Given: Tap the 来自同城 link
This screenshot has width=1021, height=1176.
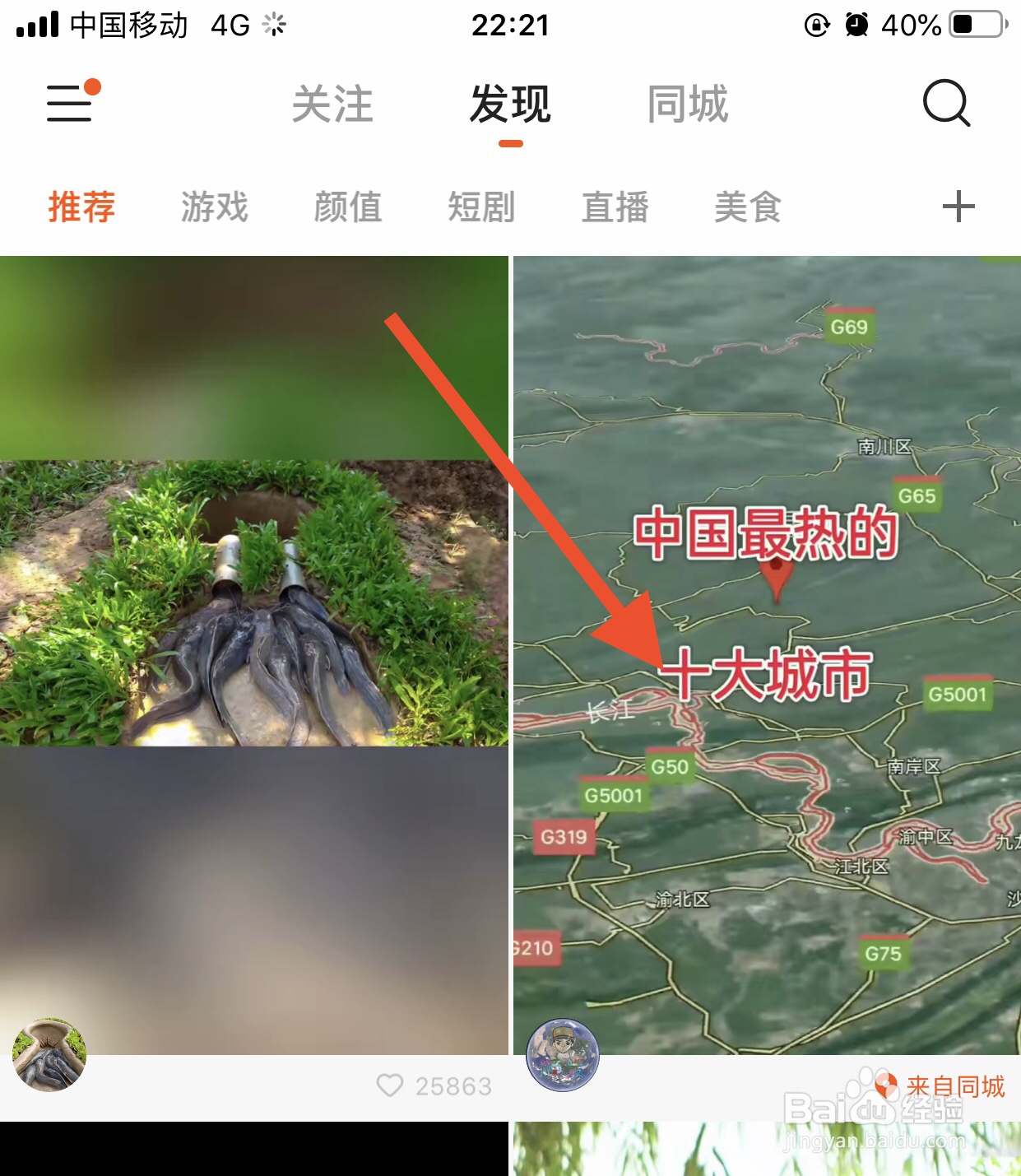Looking at the screenshot, I should (956, 1086).
